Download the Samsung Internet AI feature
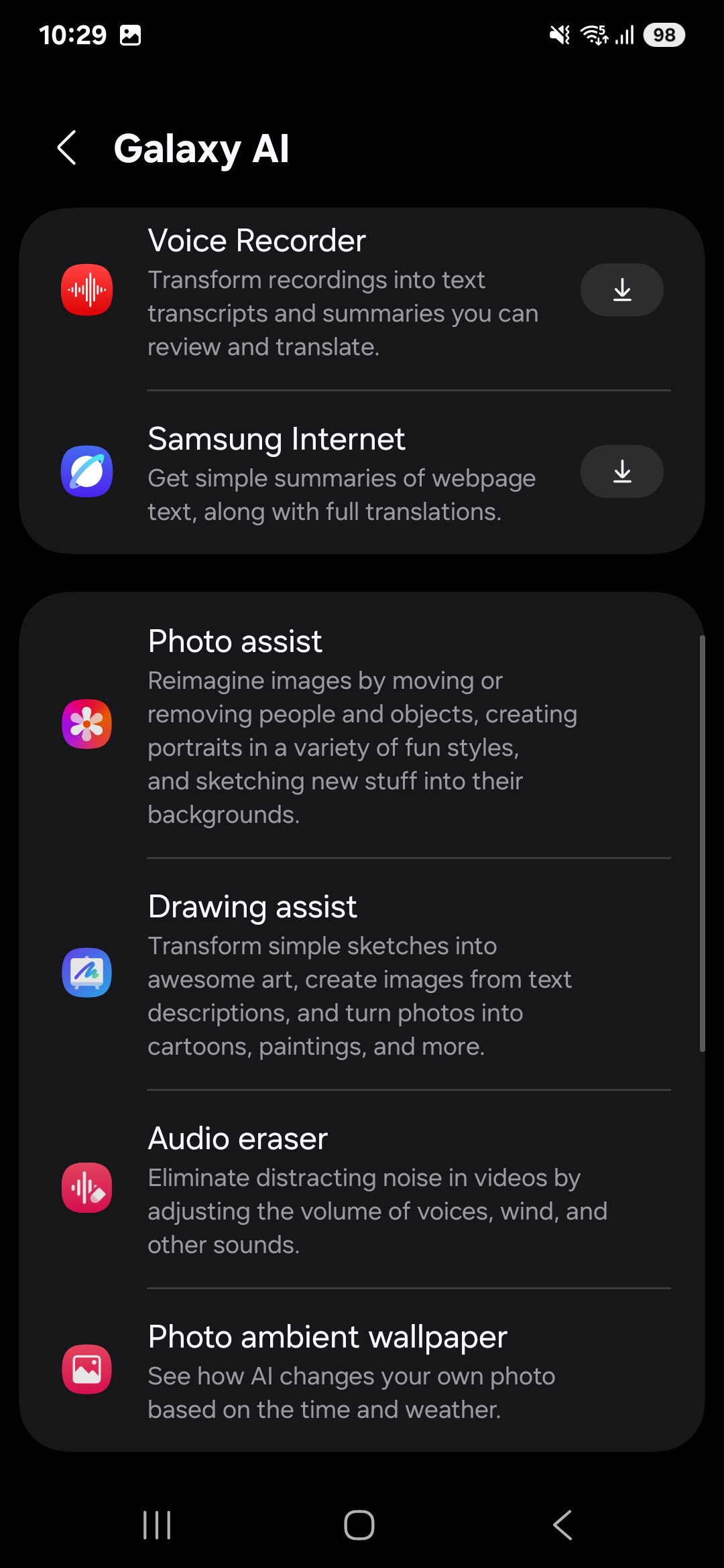 click(621, 472)
